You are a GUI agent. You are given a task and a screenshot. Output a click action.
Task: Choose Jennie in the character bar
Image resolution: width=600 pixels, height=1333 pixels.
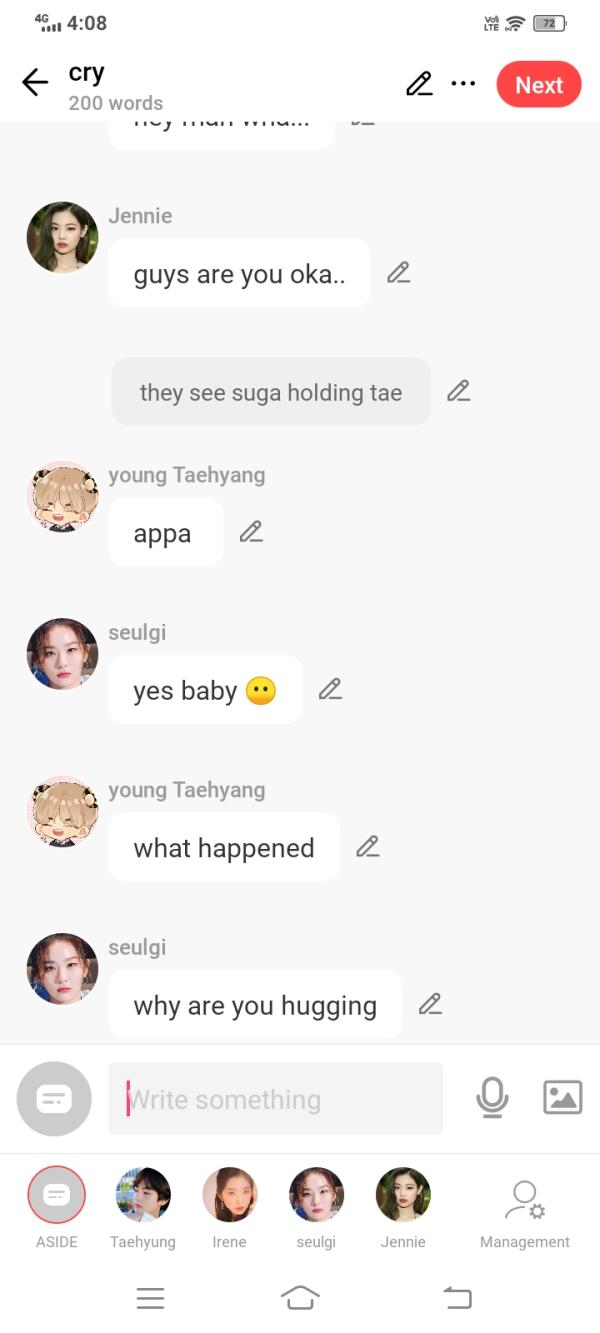point(403,1197)
